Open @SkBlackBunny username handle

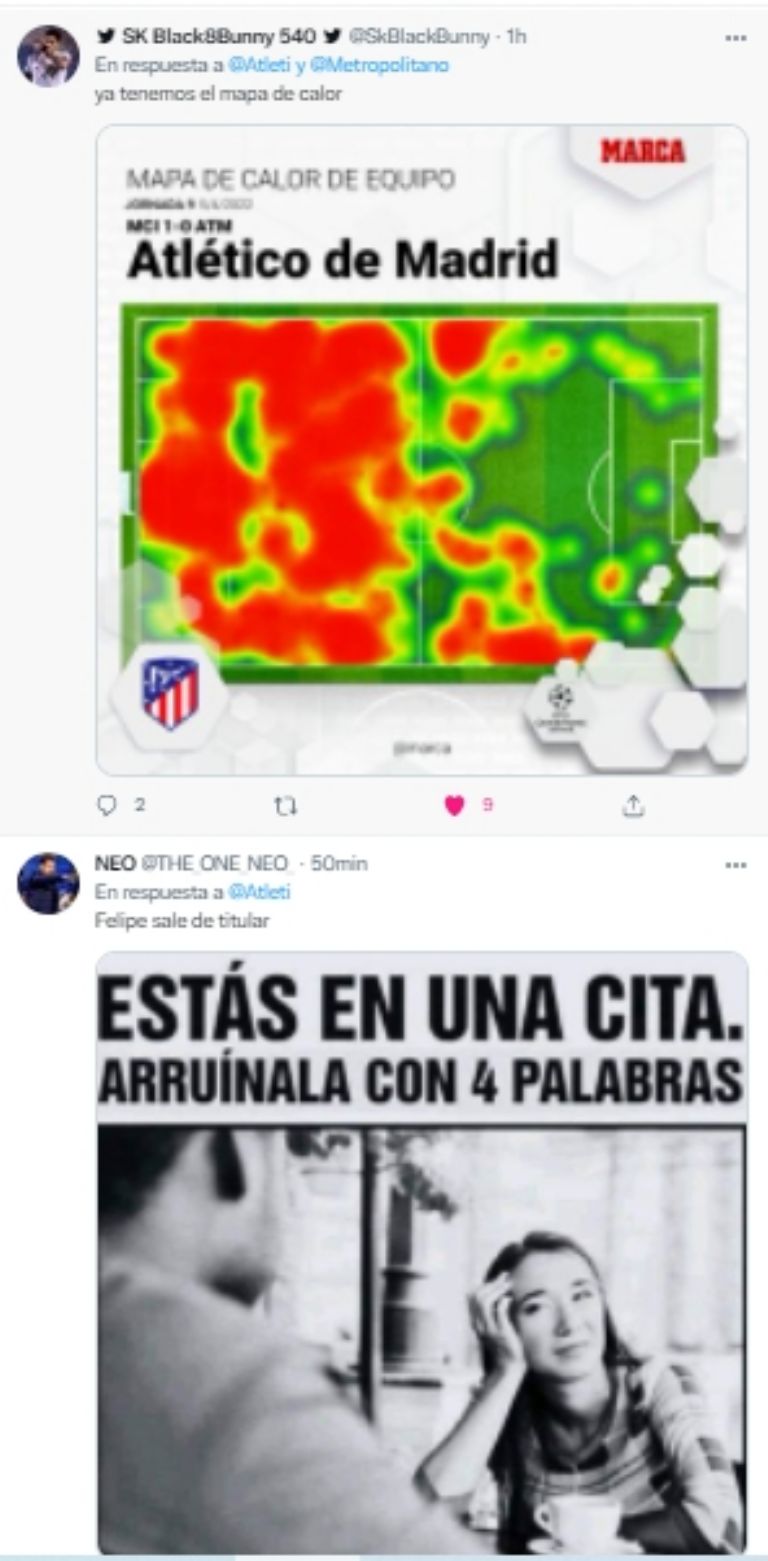click(x=419, y=37)
